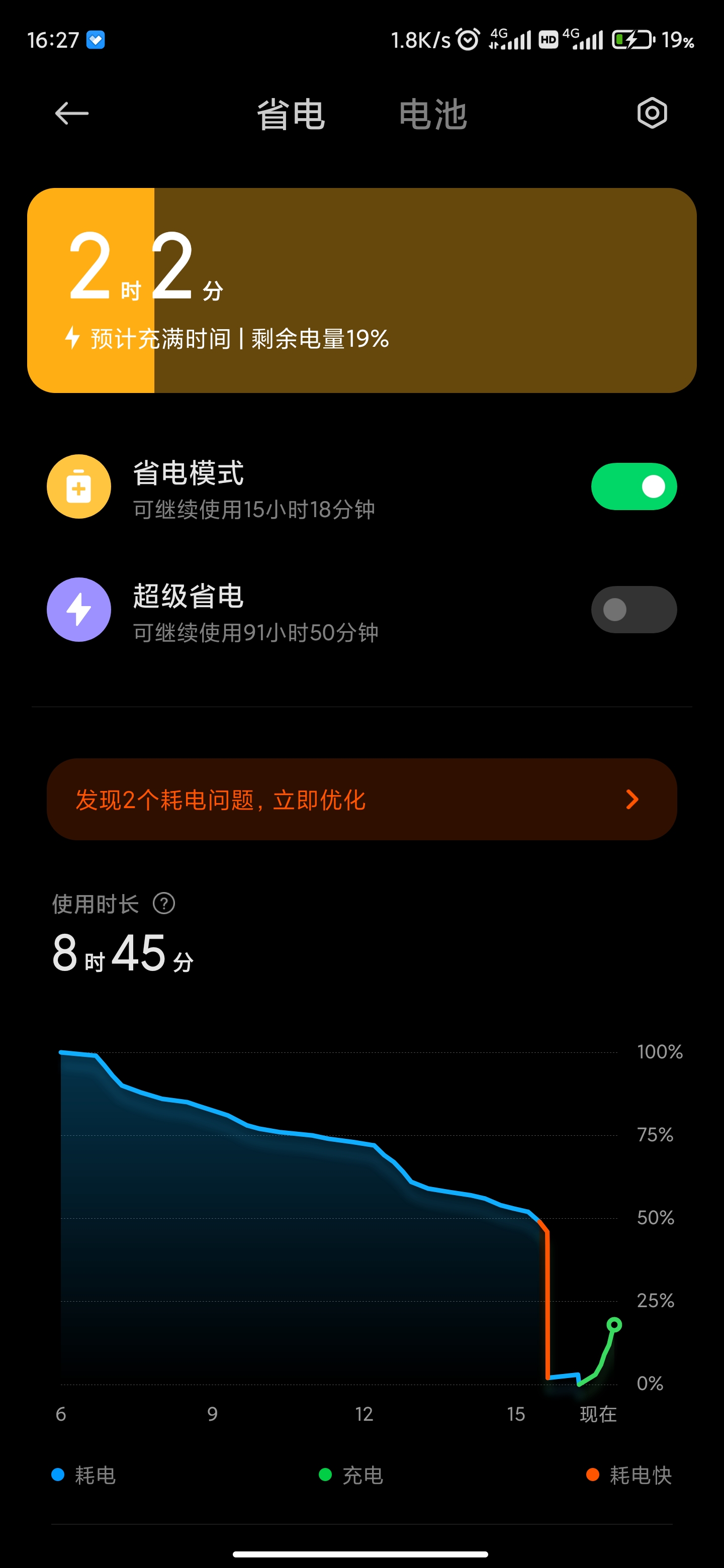Viewport: 724px width, 1568px height.
Task: Turn off 省电模式 switch
Action: point(633,486)
